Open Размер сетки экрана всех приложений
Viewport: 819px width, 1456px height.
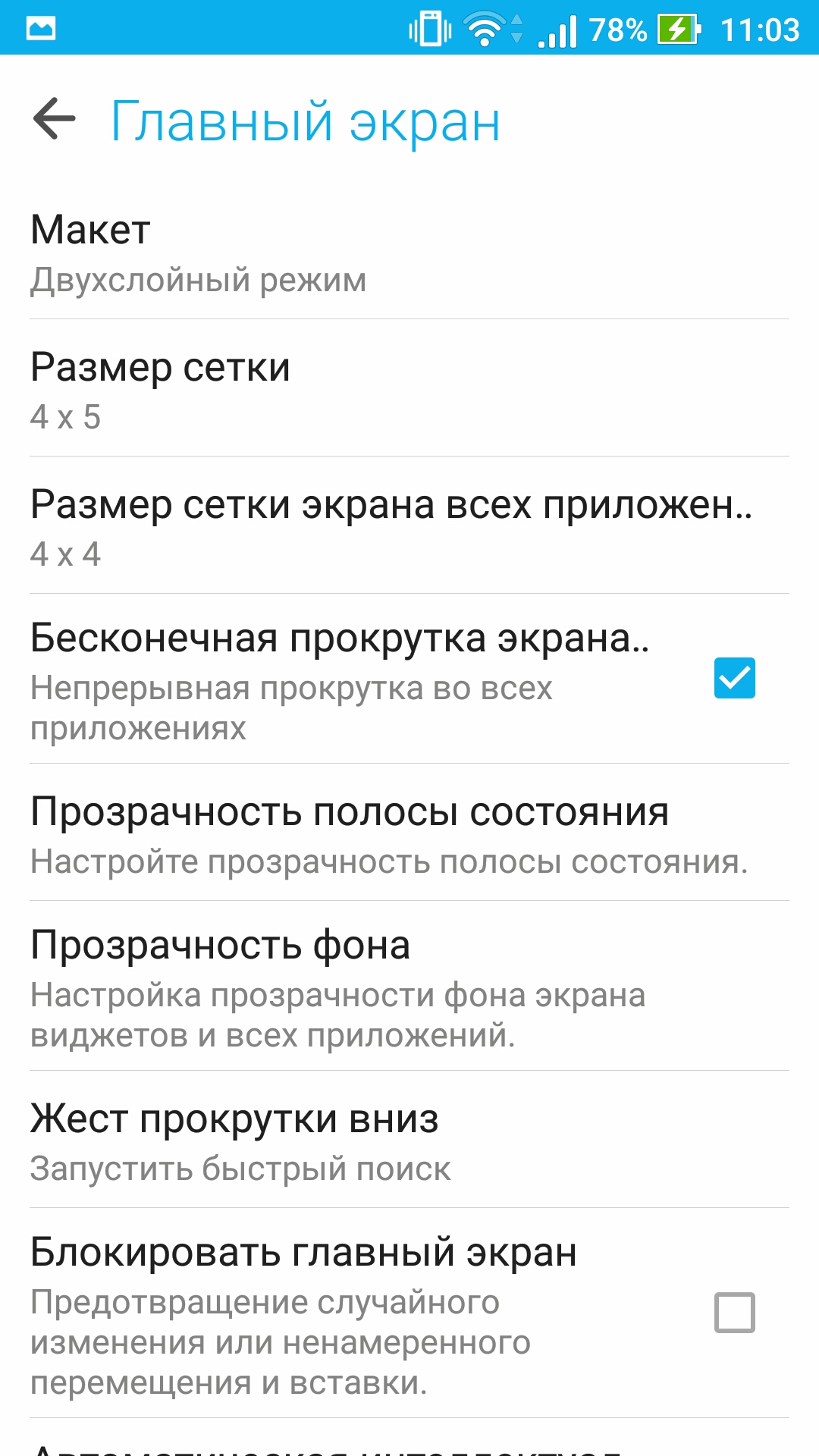pos(409,526)
